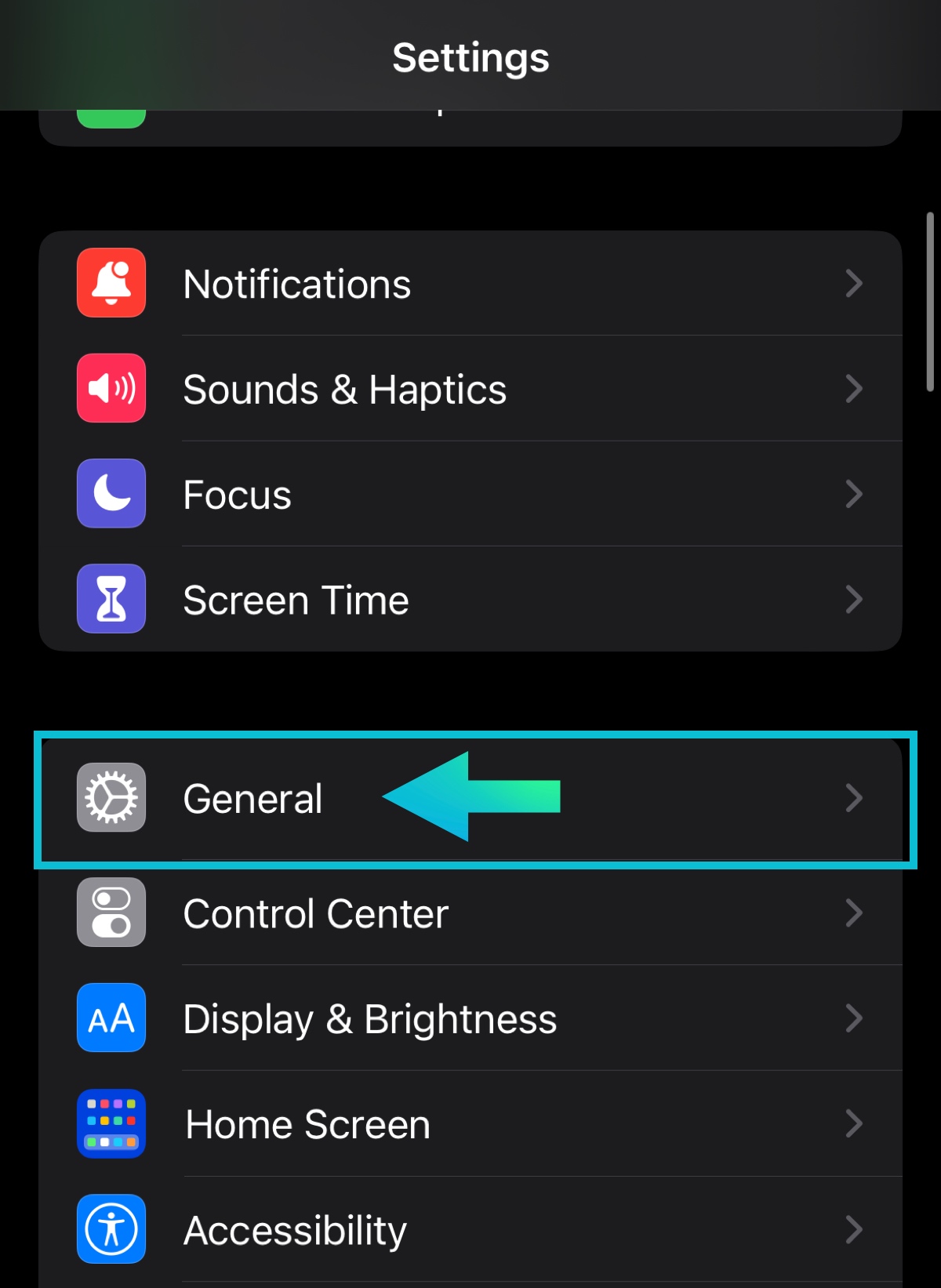Open Sounds & Haptics settings
941x1288 pixels.
click(x=470, y=389)
